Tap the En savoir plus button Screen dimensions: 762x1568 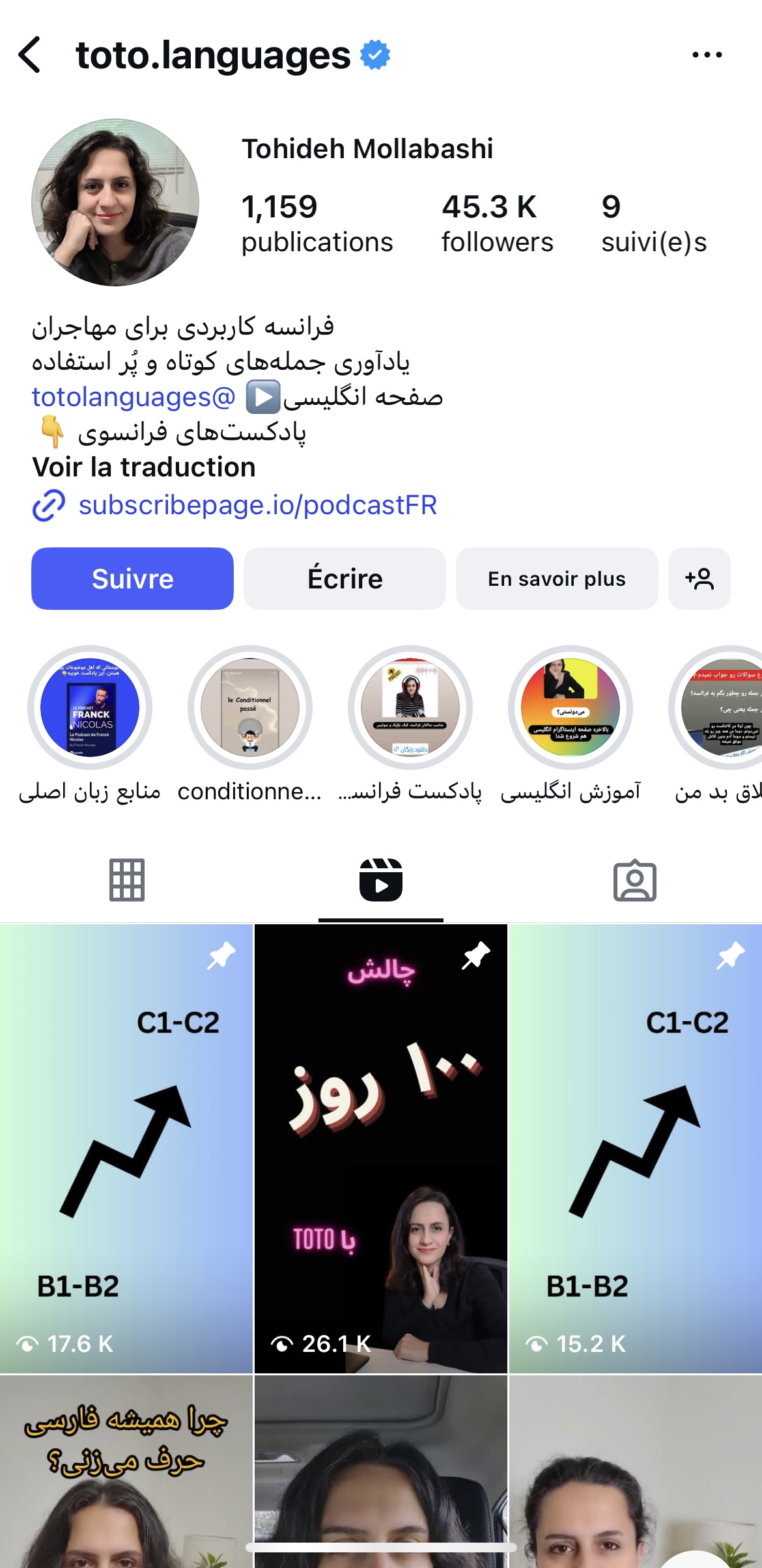(x=556, y=579)
